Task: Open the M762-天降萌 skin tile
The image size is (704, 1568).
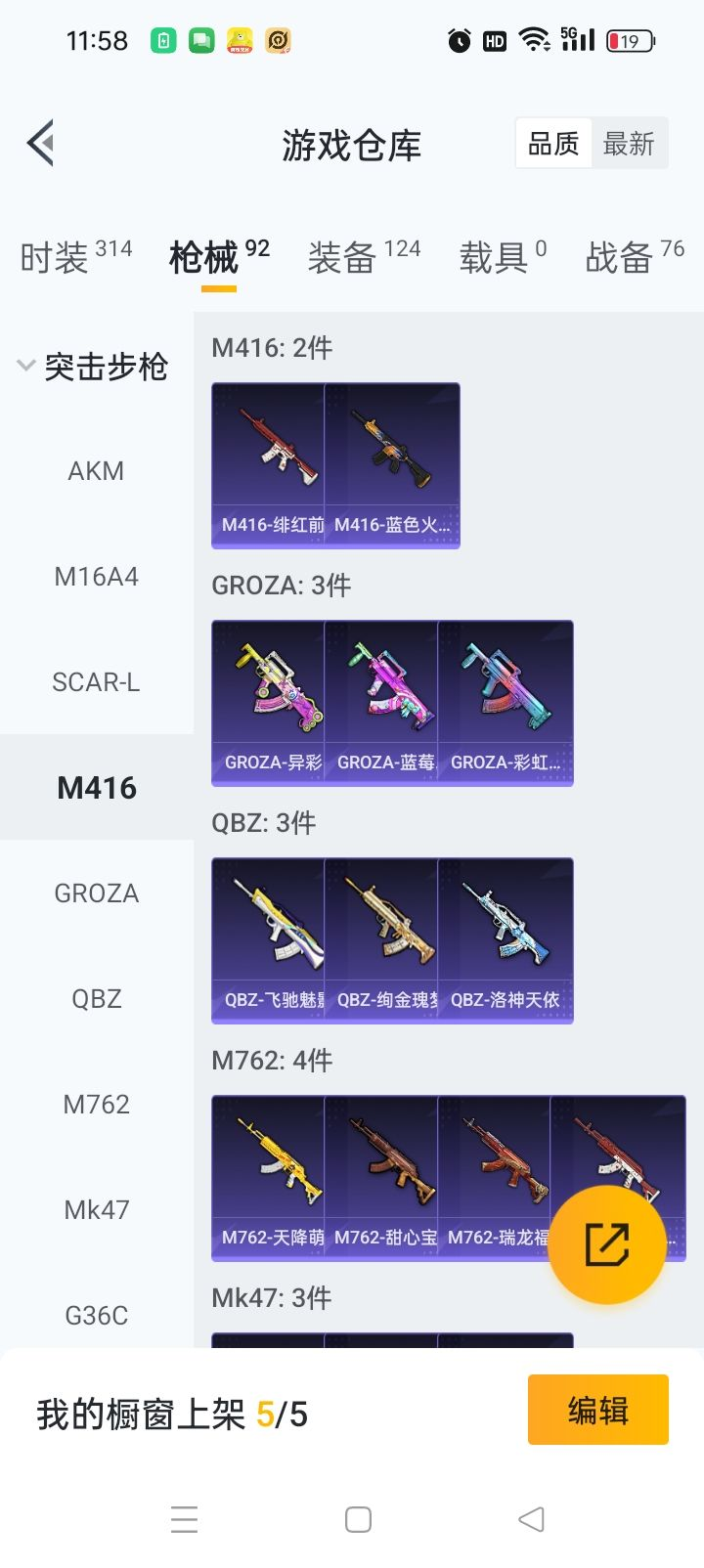Action: (269, 1177)
